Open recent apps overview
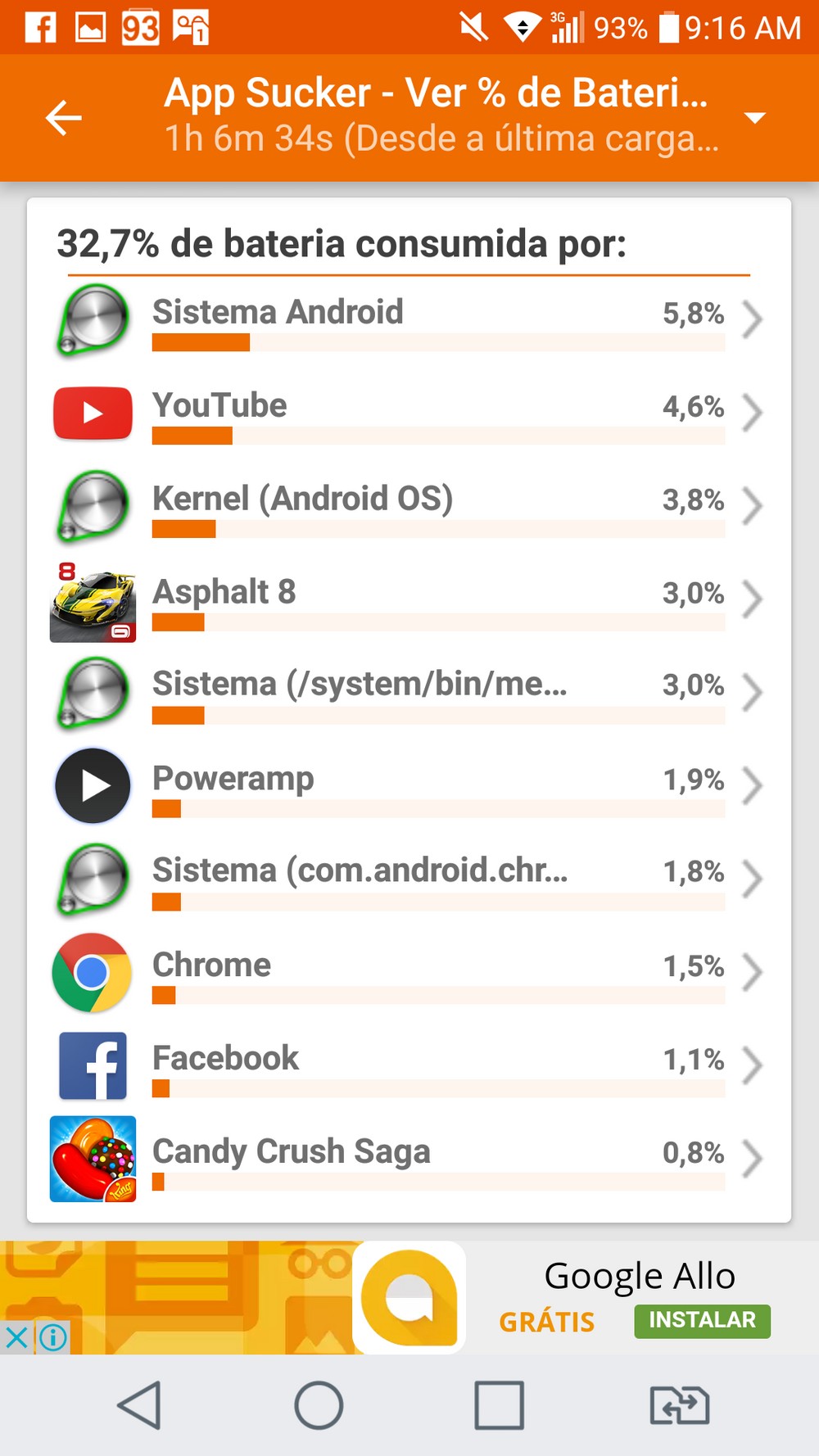819x1456 pixels. tap(499, 1405)
